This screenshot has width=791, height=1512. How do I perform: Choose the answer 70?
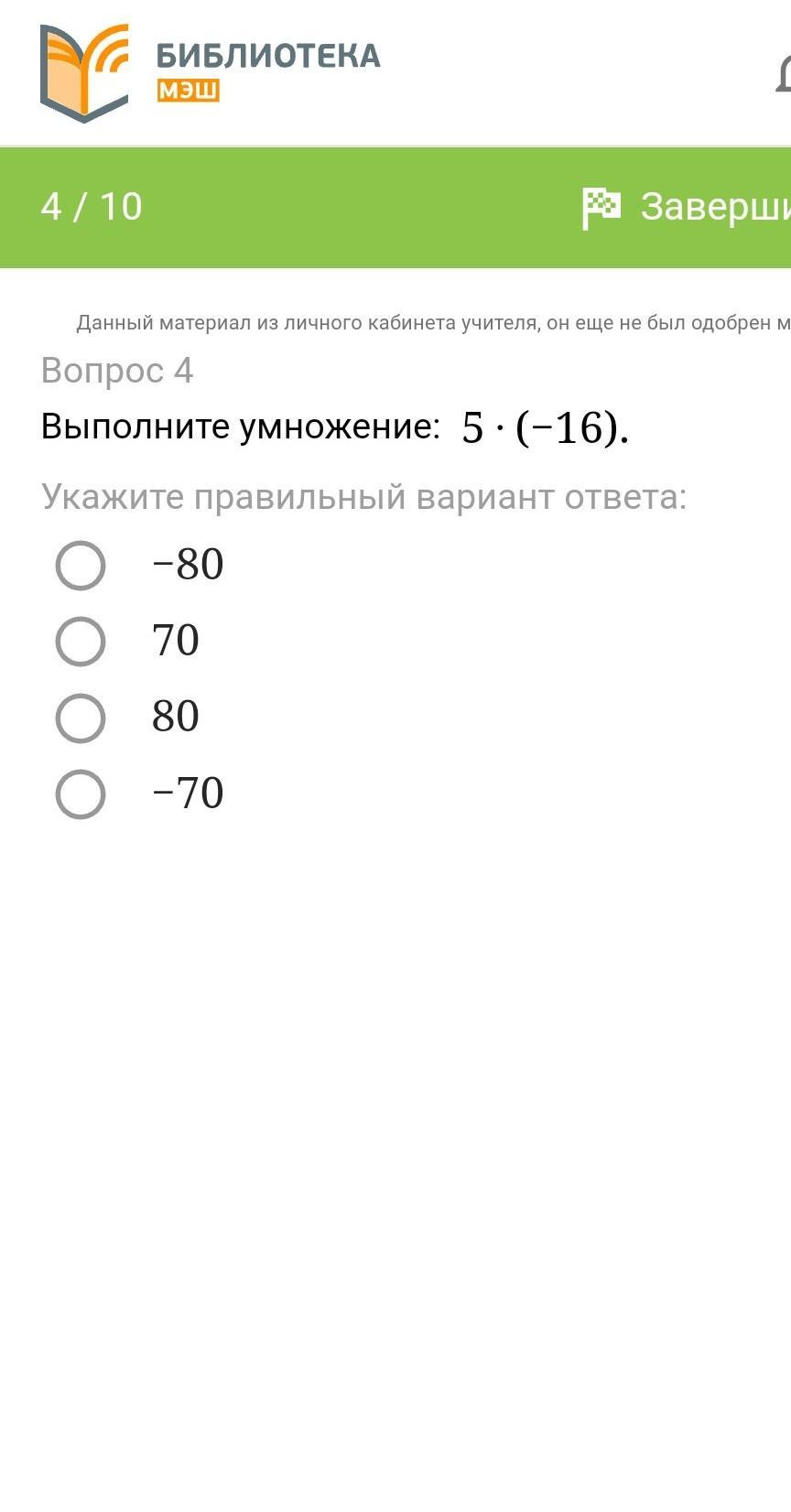tap(81, 641)
